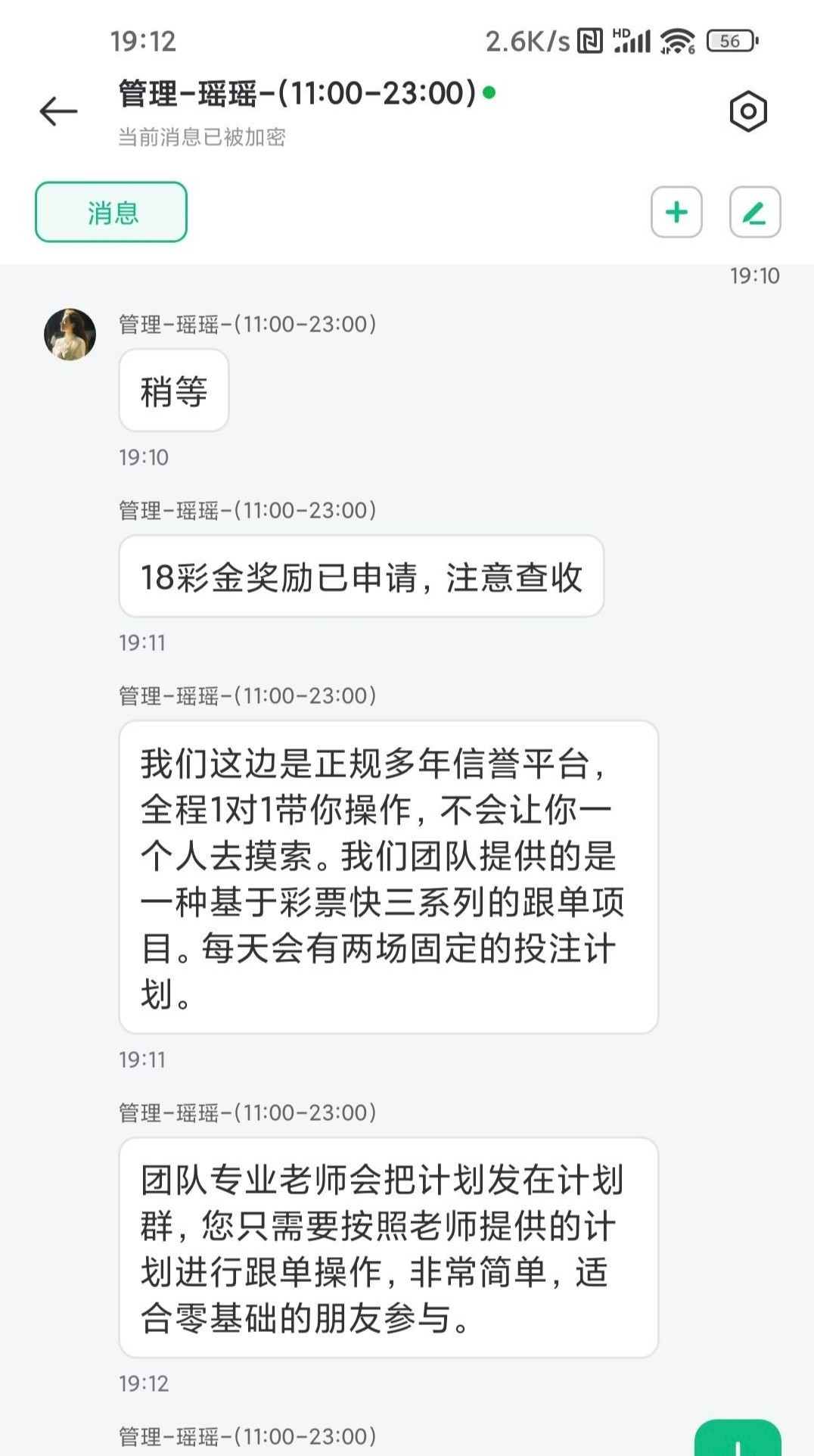Image resolution: width=814 pixels, height=1456 pixels.
Task: Open 管理-瑶瑶 profile avatar
Action: 70,334
